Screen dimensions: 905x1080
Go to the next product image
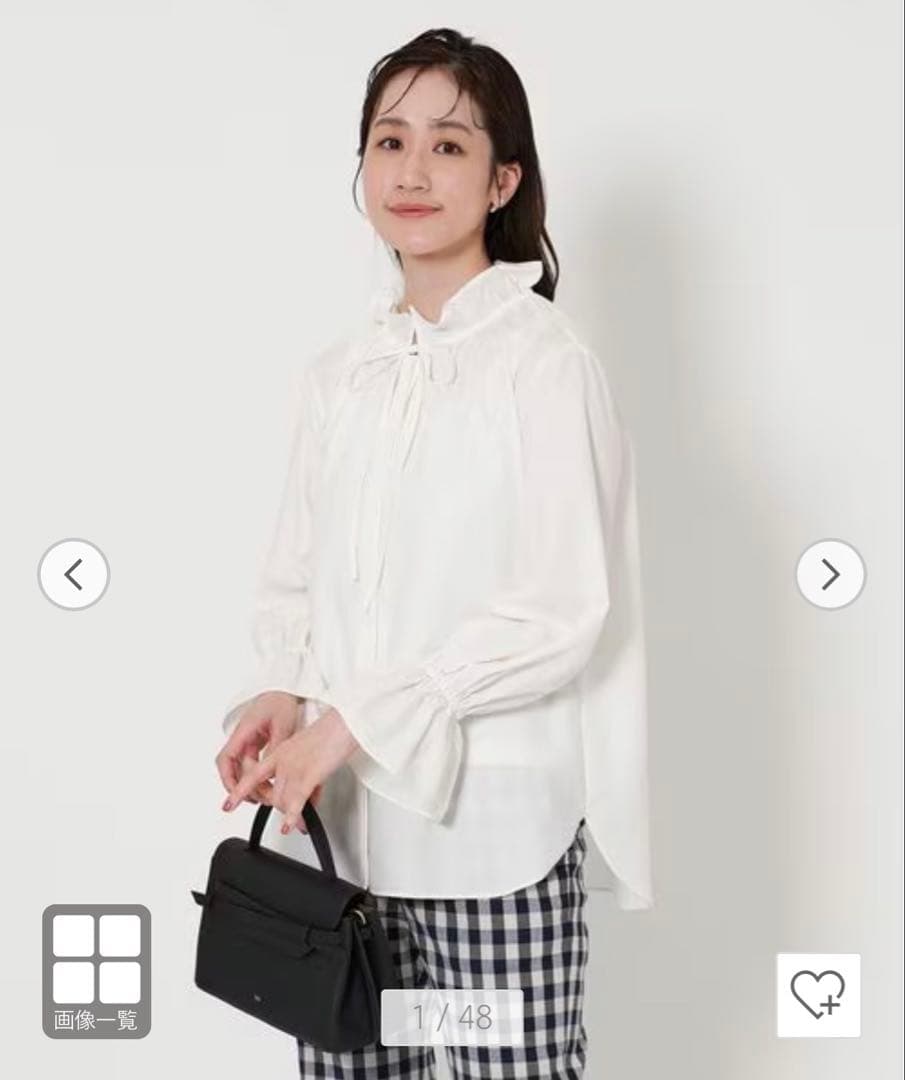(x=830, y=574)
